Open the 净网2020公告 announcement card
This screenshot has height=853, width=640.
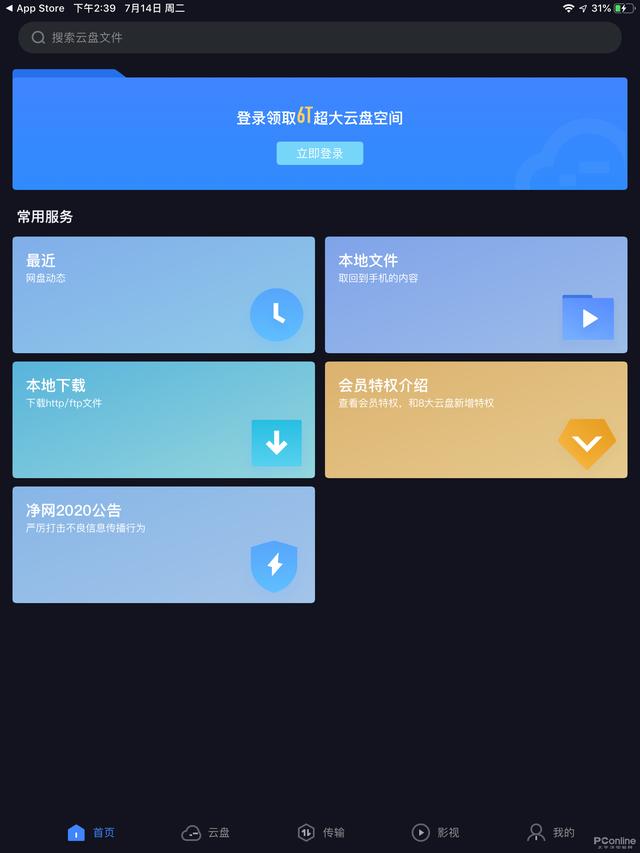(163, 545)
